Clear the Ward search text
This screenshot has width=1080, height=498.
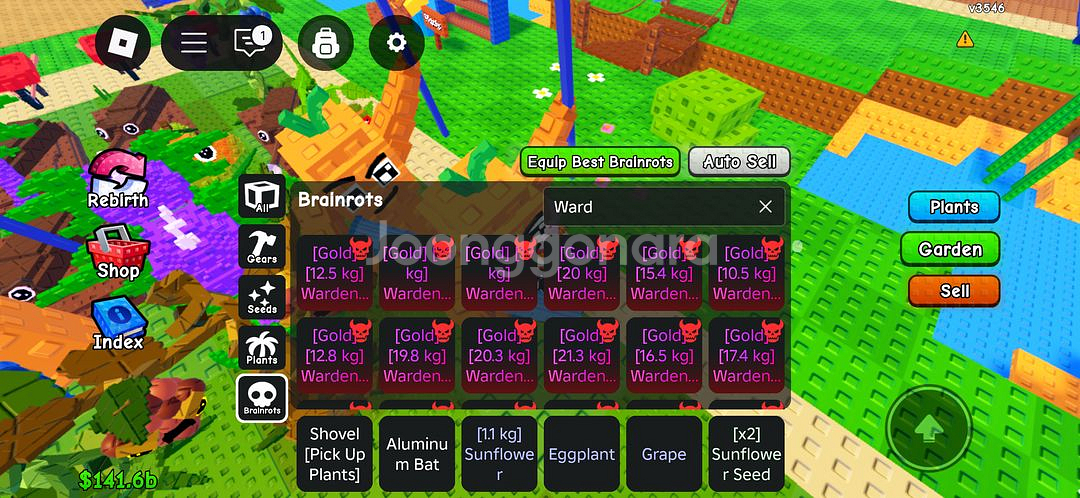[x=765, y=207]
